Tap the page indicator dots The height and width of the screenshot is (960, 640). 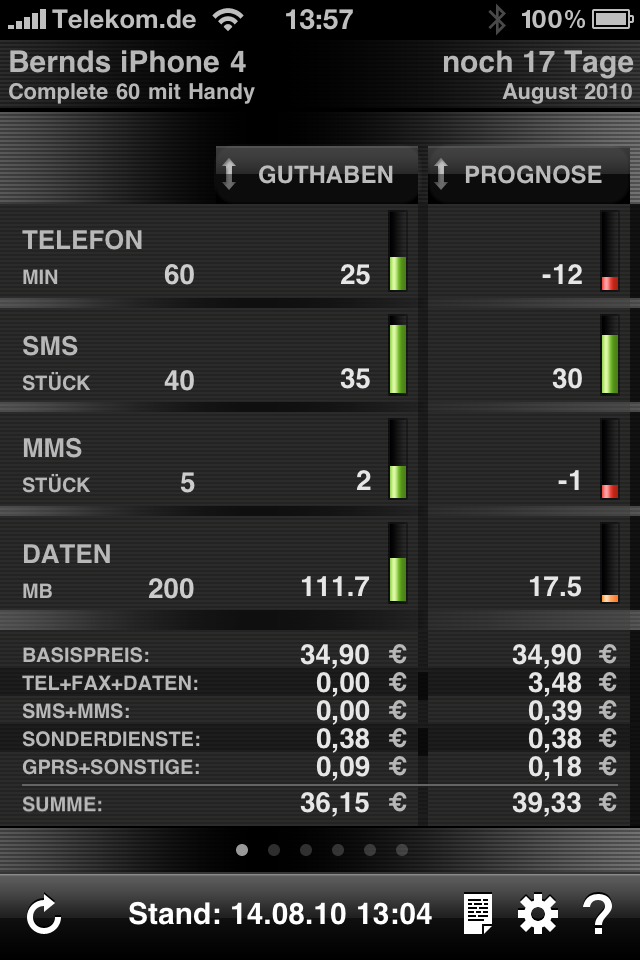[321, 850]
